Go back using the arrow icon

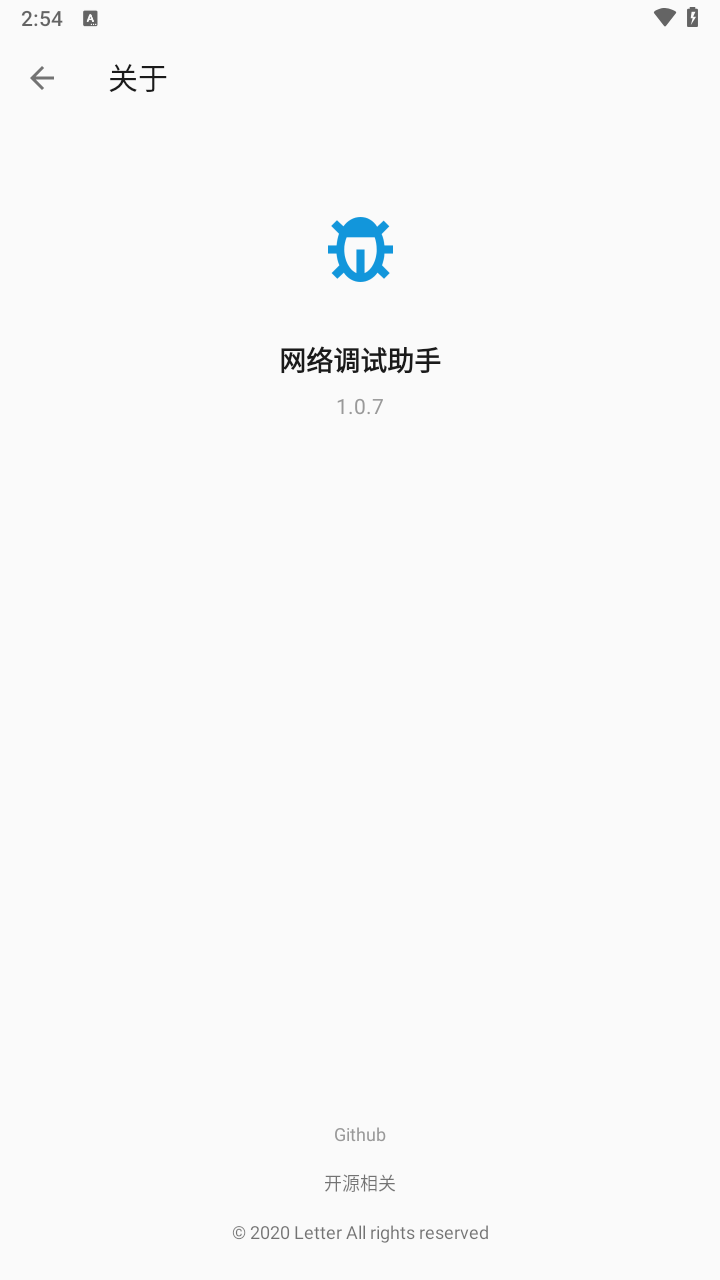42,78
